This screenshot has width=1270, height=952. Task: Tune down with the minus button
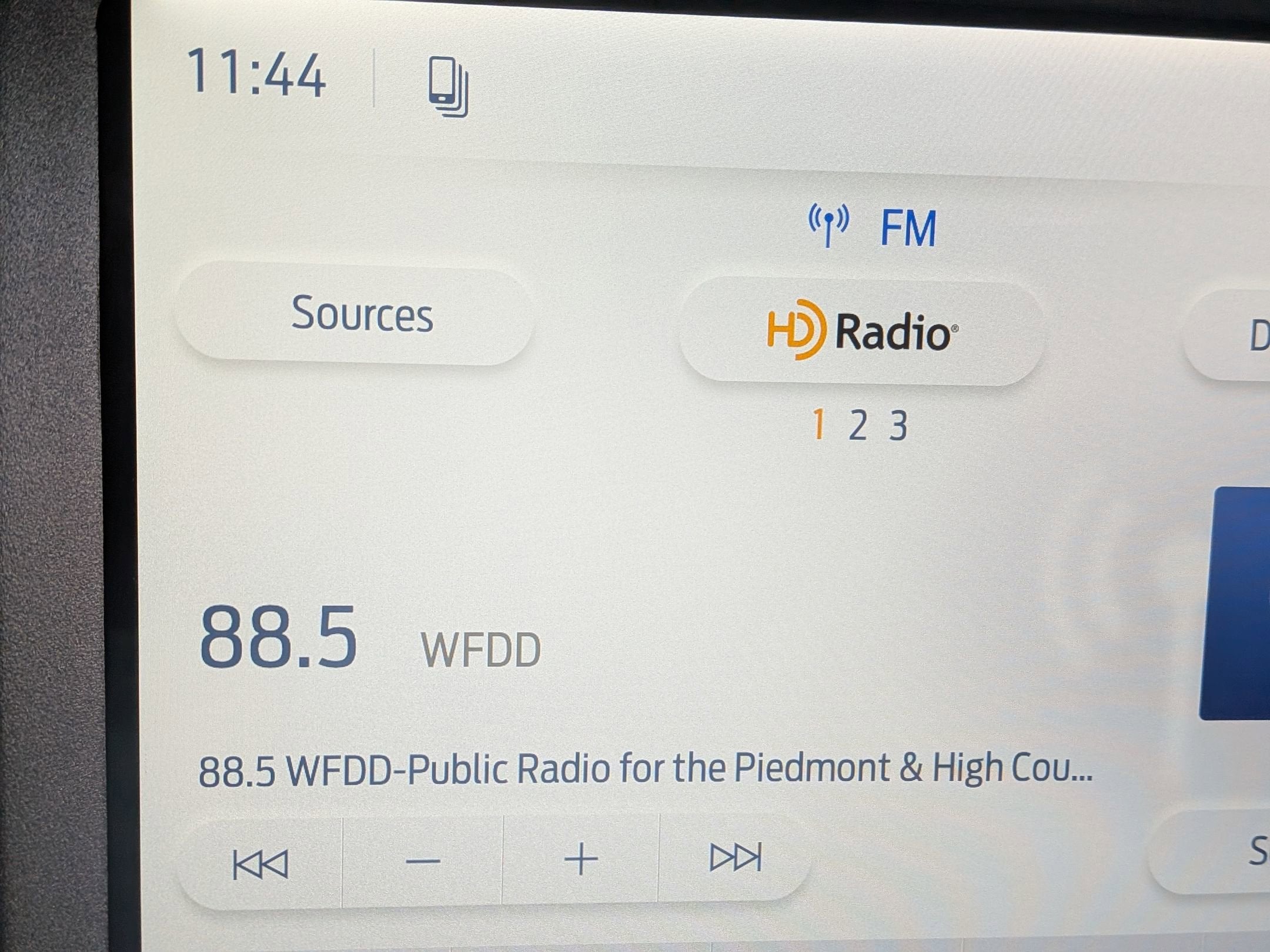423,862
